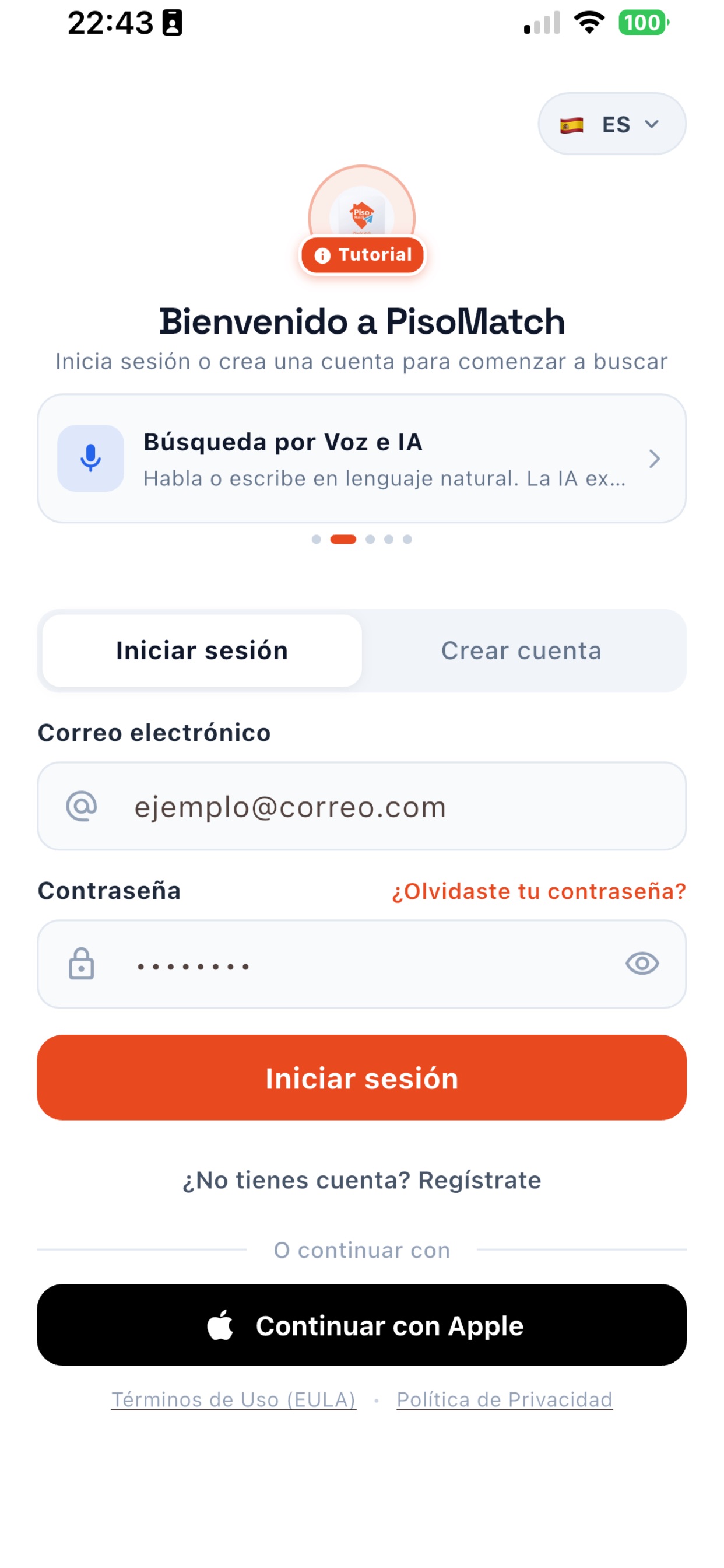Tap the carousel page indicator dots
The image size is (724, 1568).
(x=362, y=540)
